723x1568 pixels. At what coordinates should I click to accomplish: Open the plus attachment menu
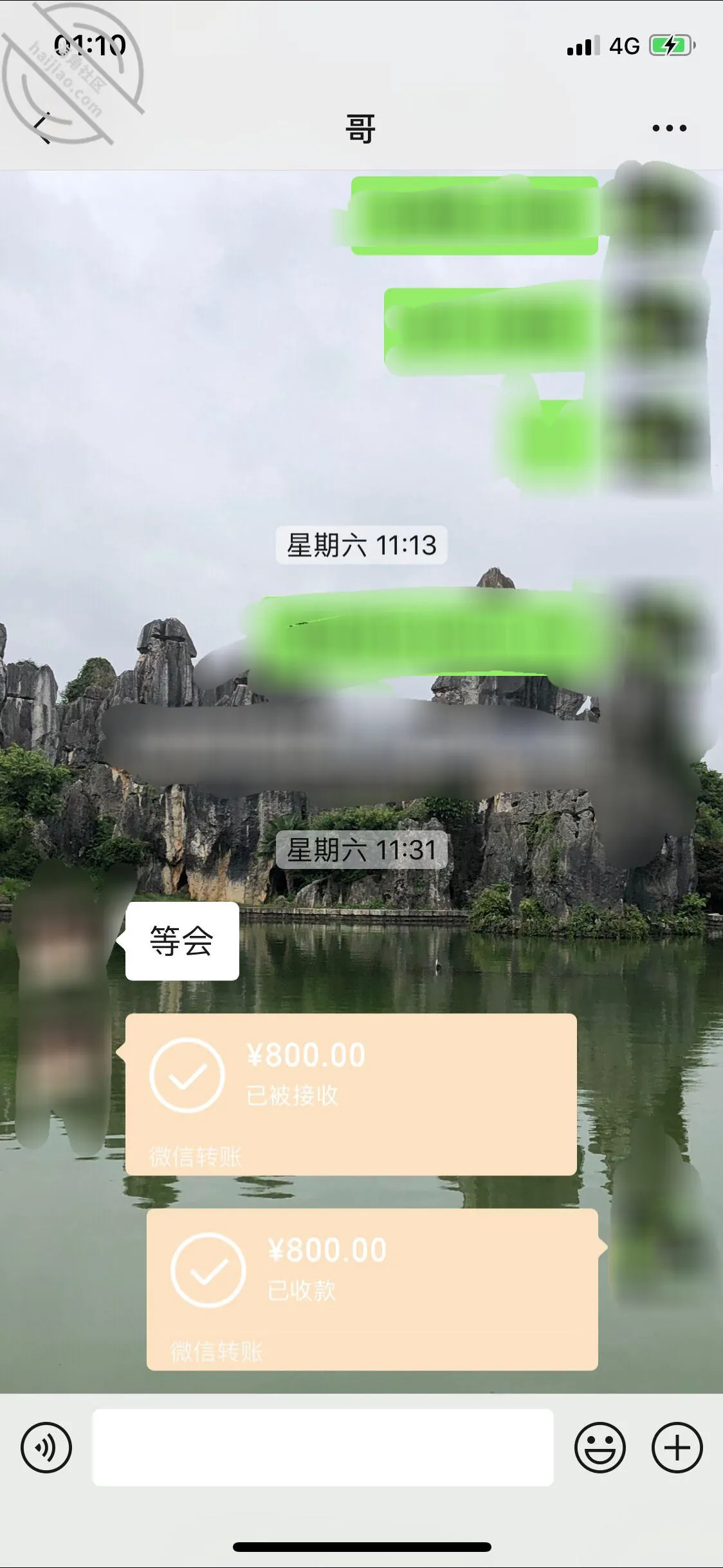pyautogui.click(x=677, y=1448)
